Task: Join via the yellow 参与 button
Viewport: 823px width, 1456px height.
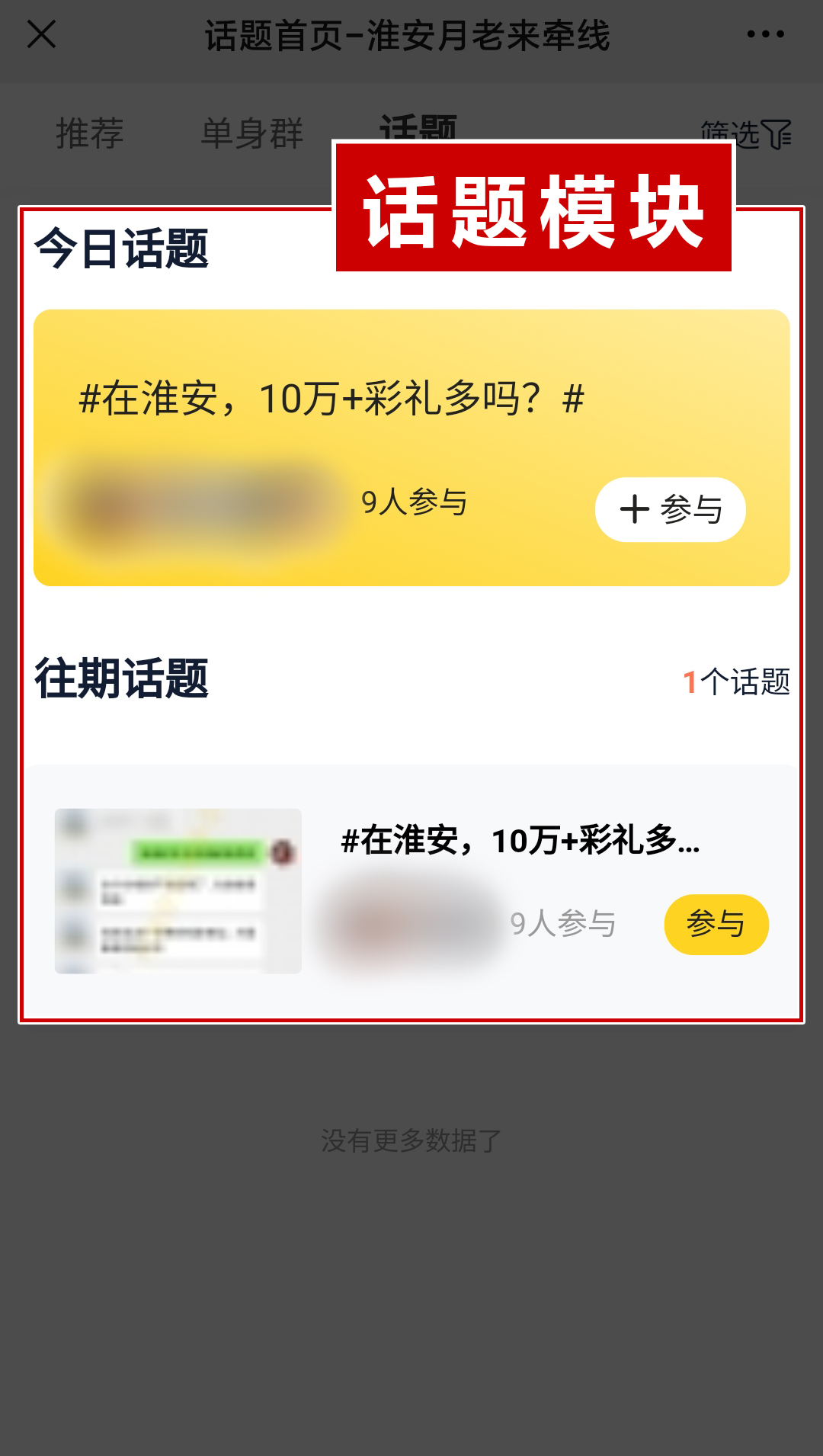Action: (716, 924)
